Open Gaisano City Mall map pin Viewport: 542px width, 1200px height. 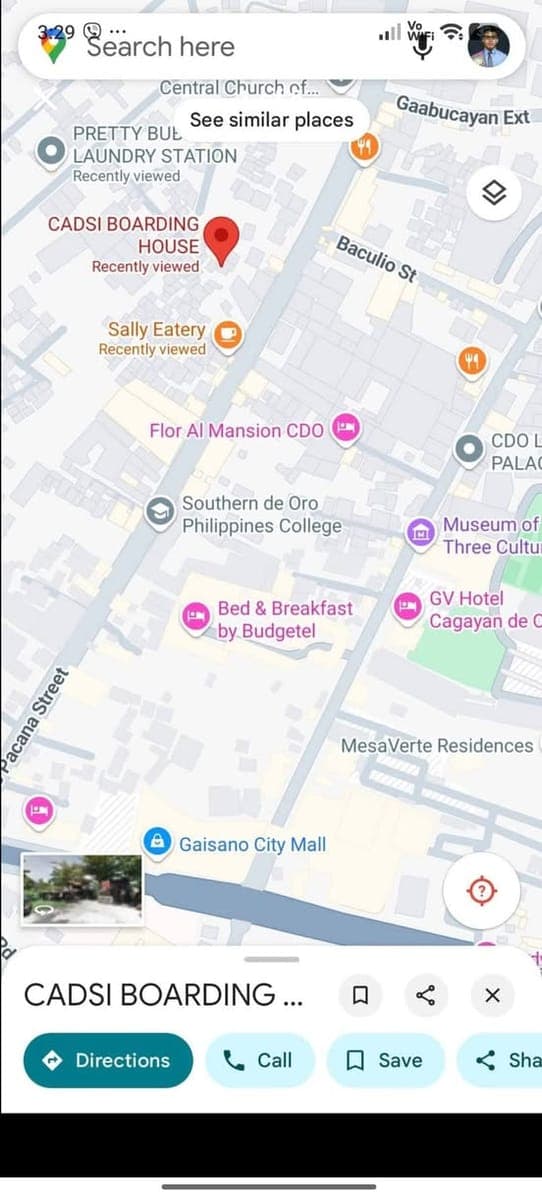coord(157,843)
